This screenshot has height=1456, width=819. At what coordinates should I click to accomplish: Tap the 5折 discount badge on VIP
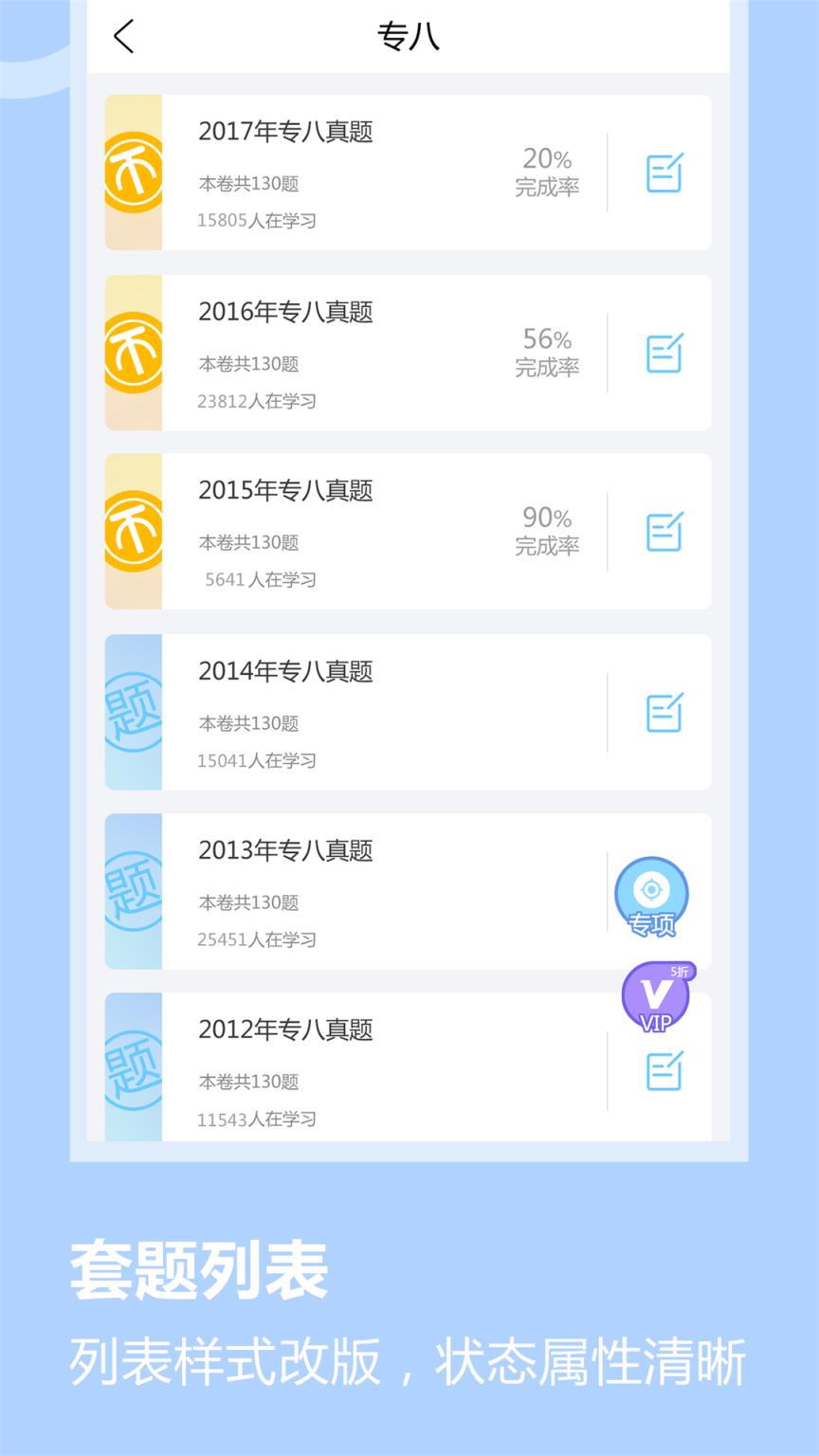click(679, 971)
